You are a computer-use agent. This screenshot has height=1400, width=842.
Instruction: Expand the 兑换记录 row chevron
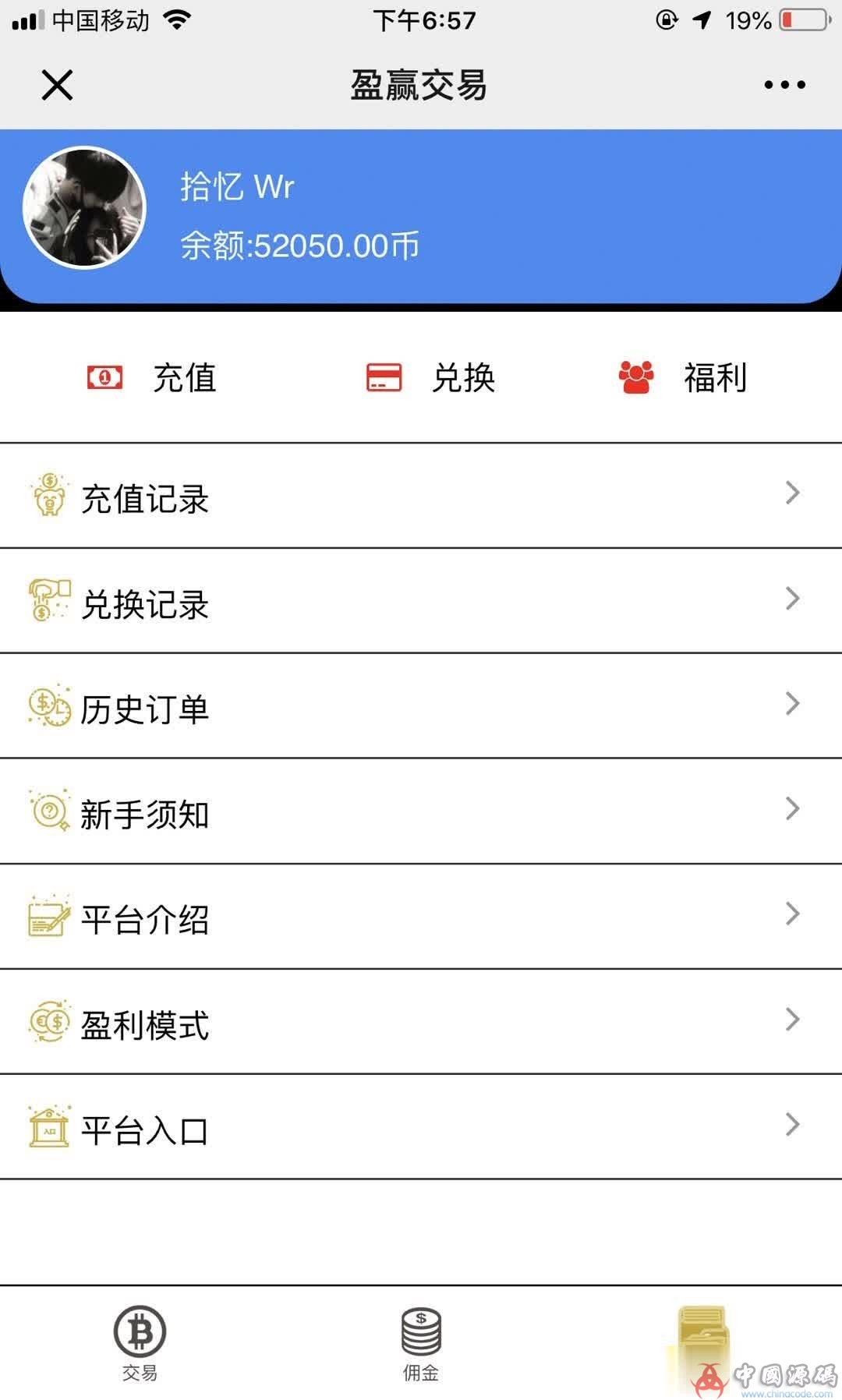point(794,599)
